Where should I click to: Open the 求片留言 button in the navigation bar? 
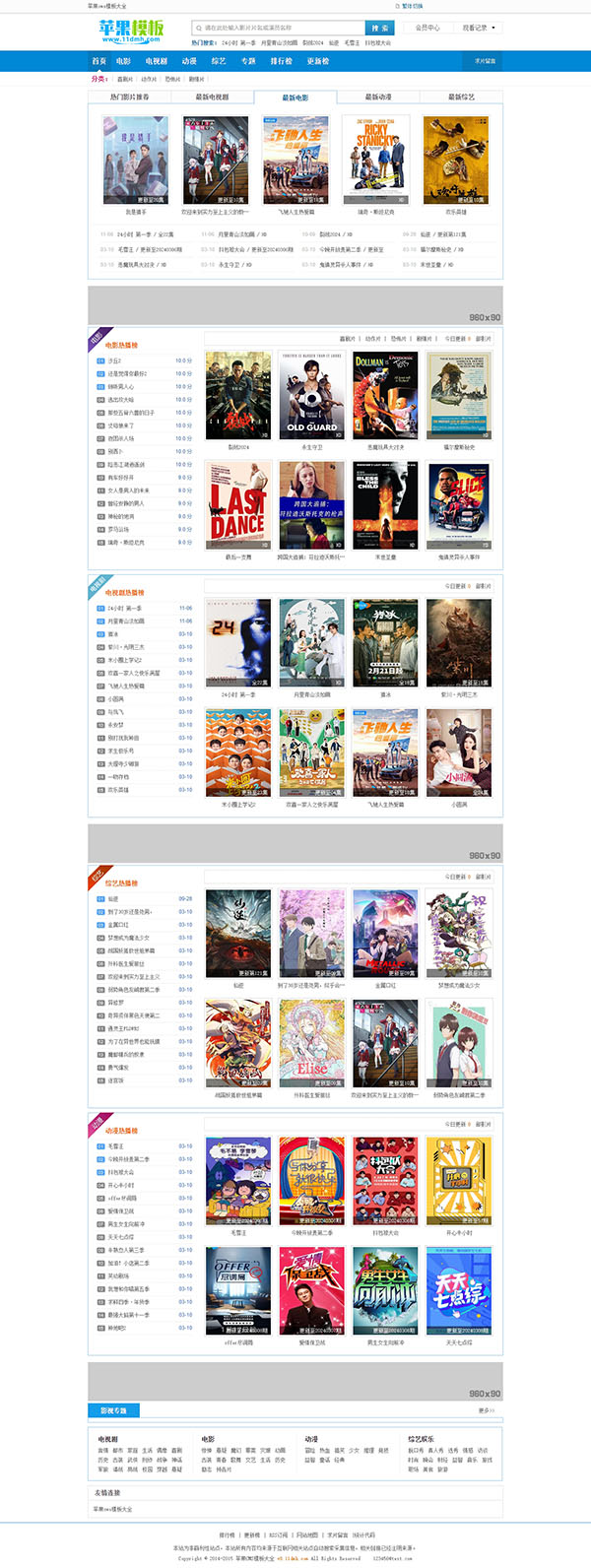[485, 61]
